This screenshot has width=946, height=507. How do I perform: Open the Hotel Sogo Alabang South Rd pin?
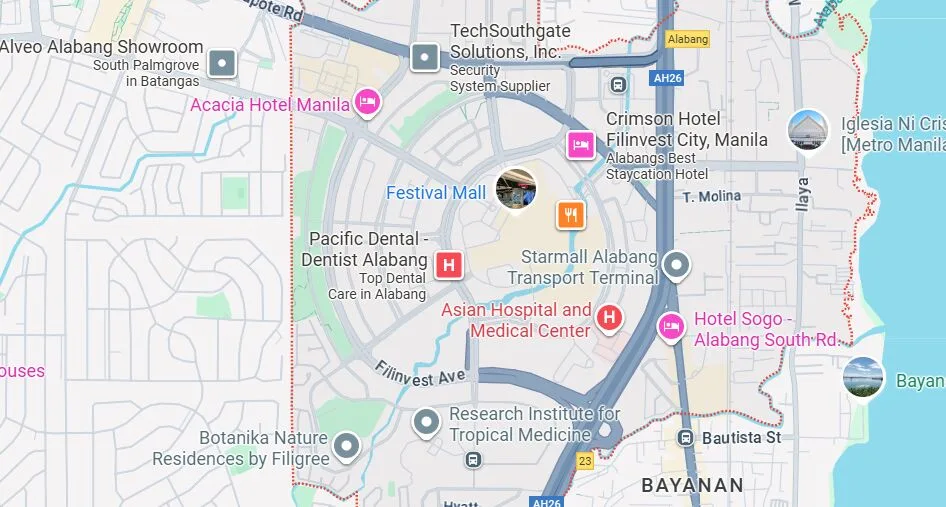tap(671, 326)
